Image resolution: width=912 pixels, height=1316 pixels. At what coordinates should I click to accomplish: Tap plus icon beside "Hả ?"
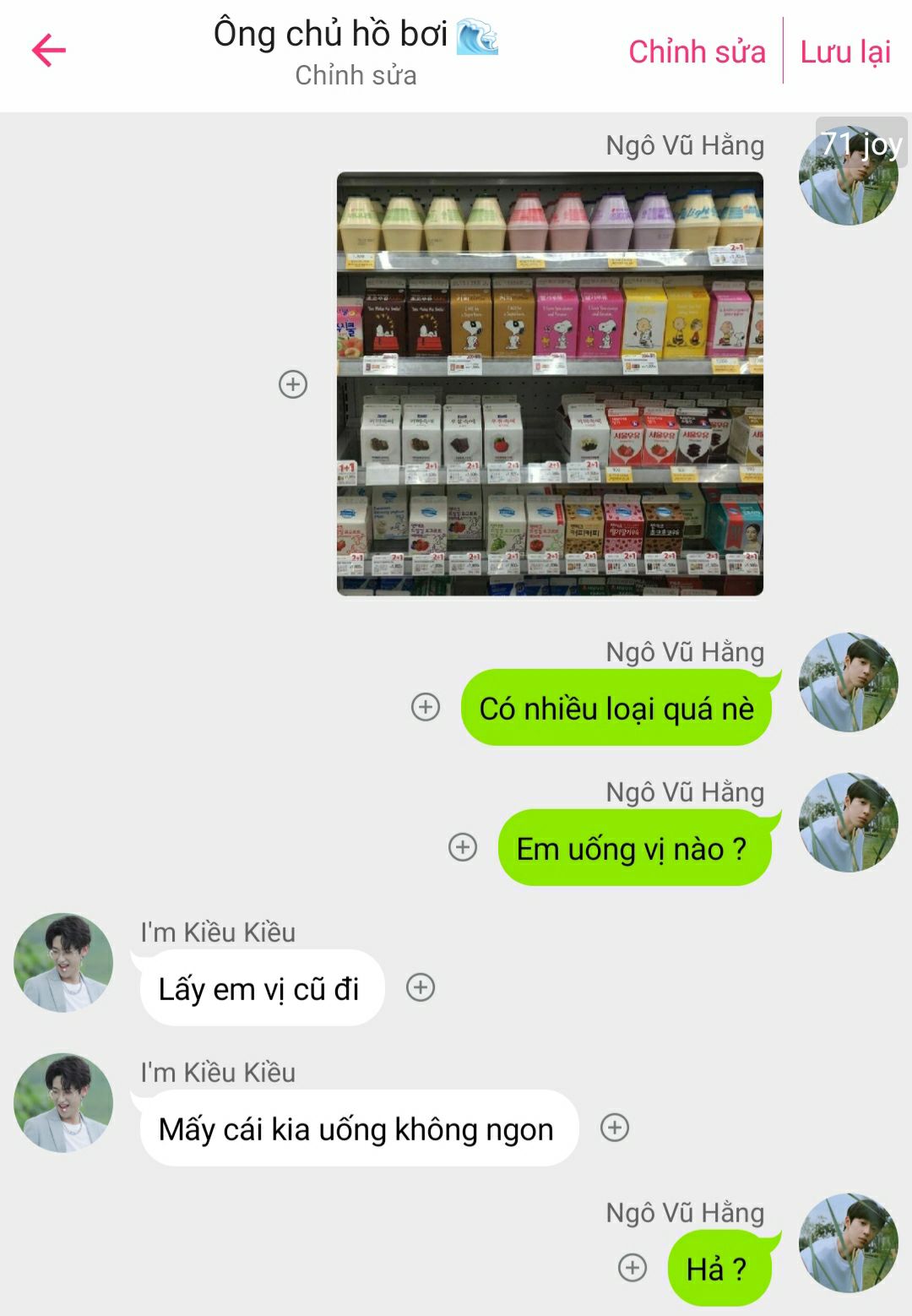coord(632,1268)
